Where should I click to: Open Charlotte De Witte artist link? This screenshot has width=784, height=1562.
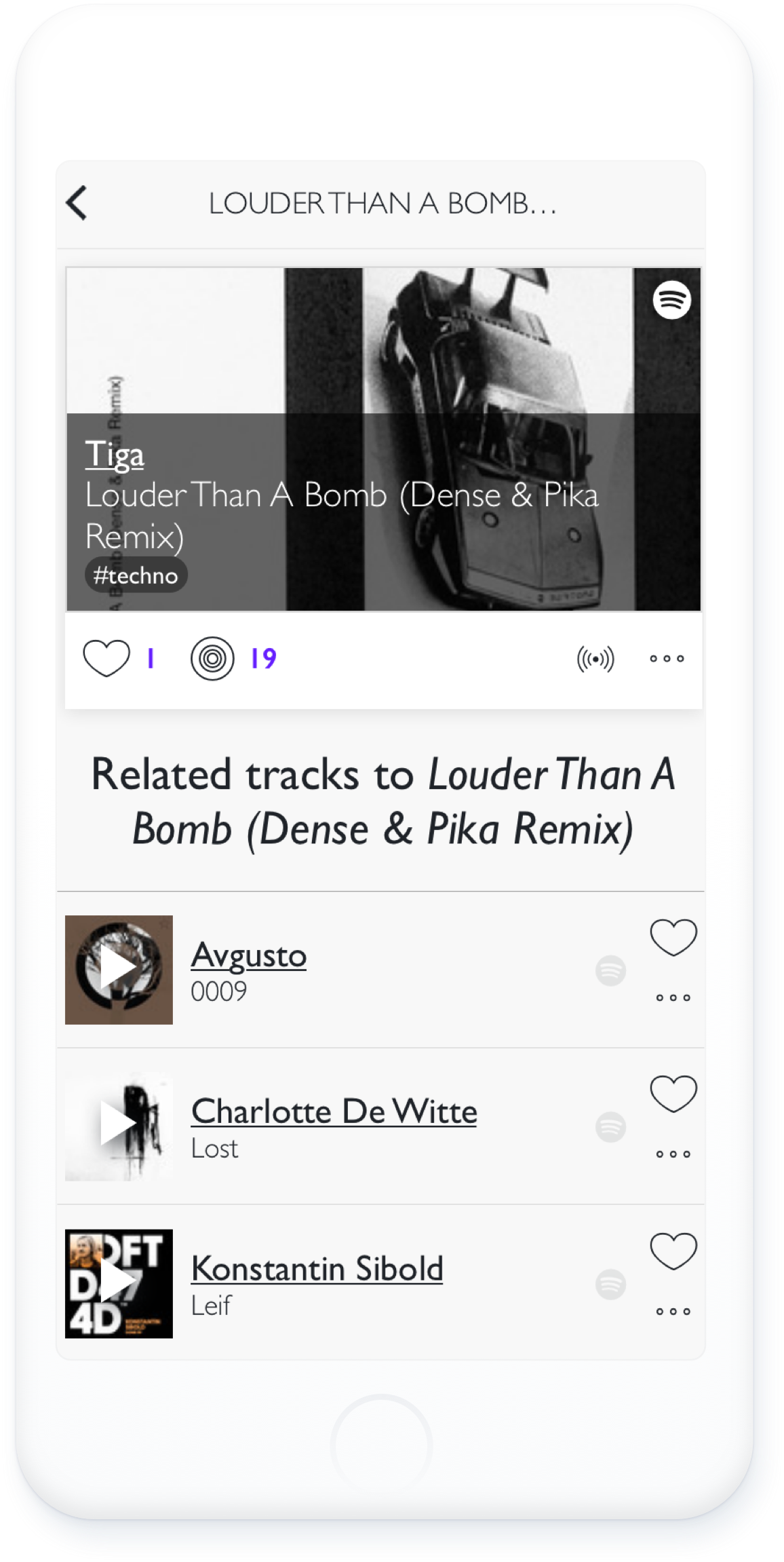point(334,1111)
